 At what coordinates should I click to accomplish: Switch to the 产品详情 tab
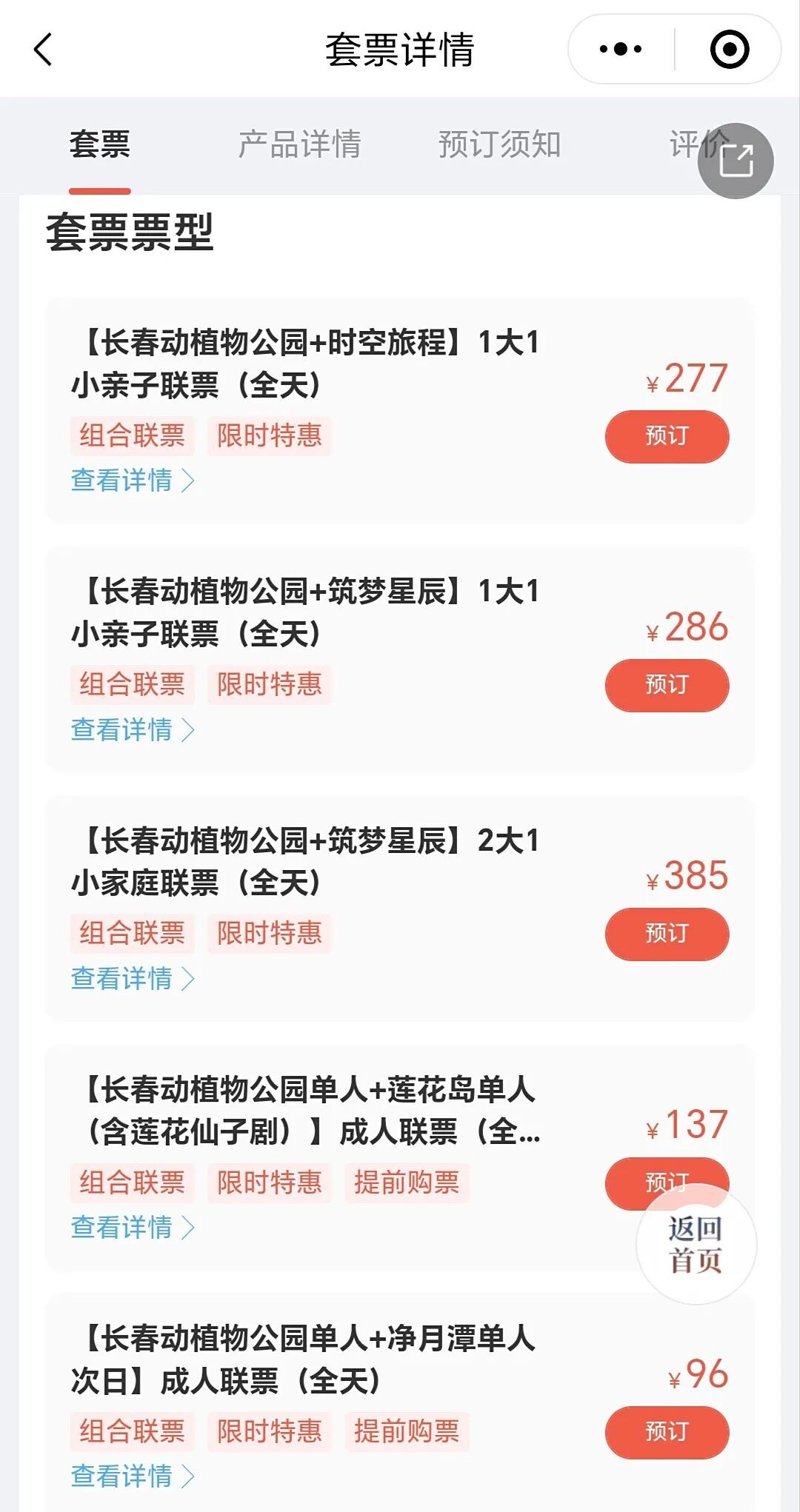coord(299,144)
